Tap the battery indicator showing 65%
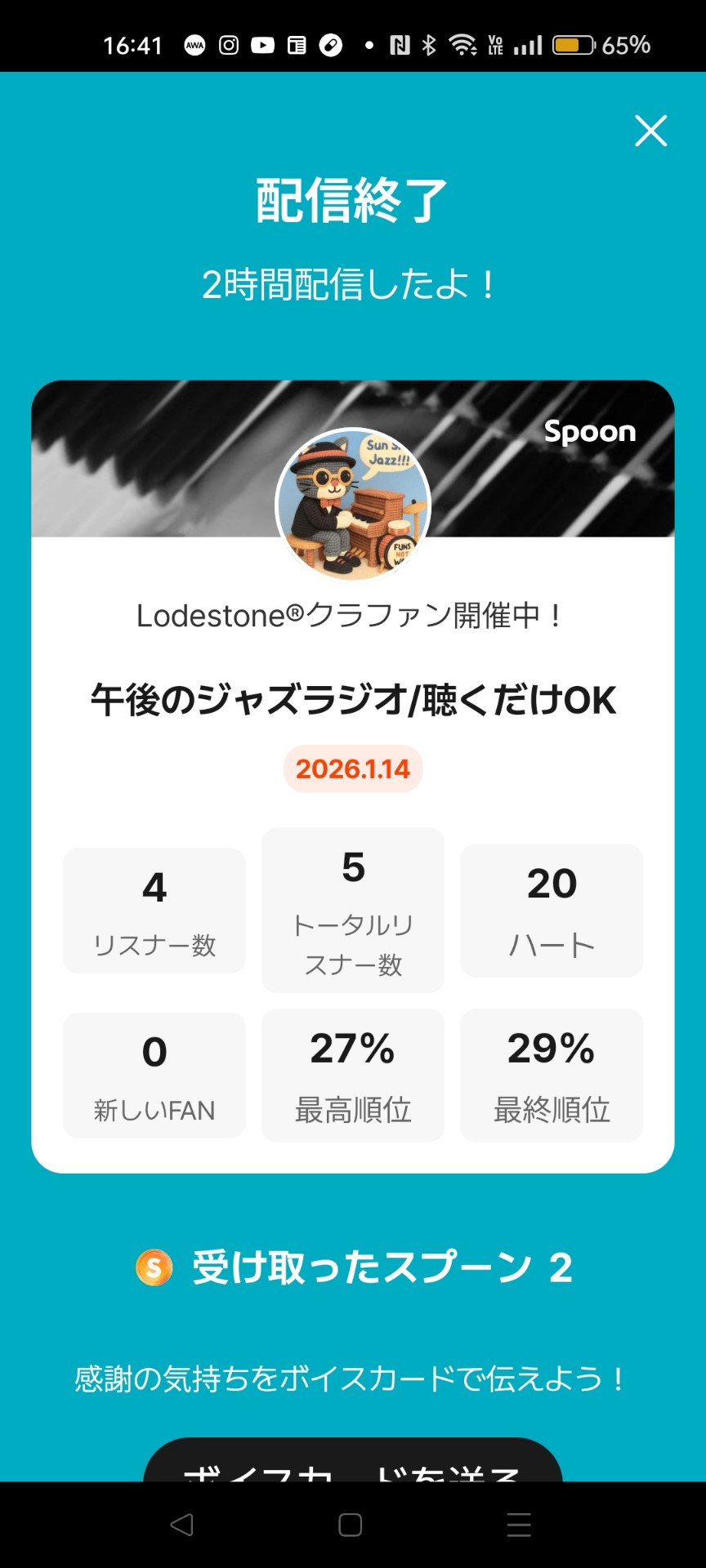This screenshot has height=1568, width=706. pyautogui.click(x=574, y=47)
